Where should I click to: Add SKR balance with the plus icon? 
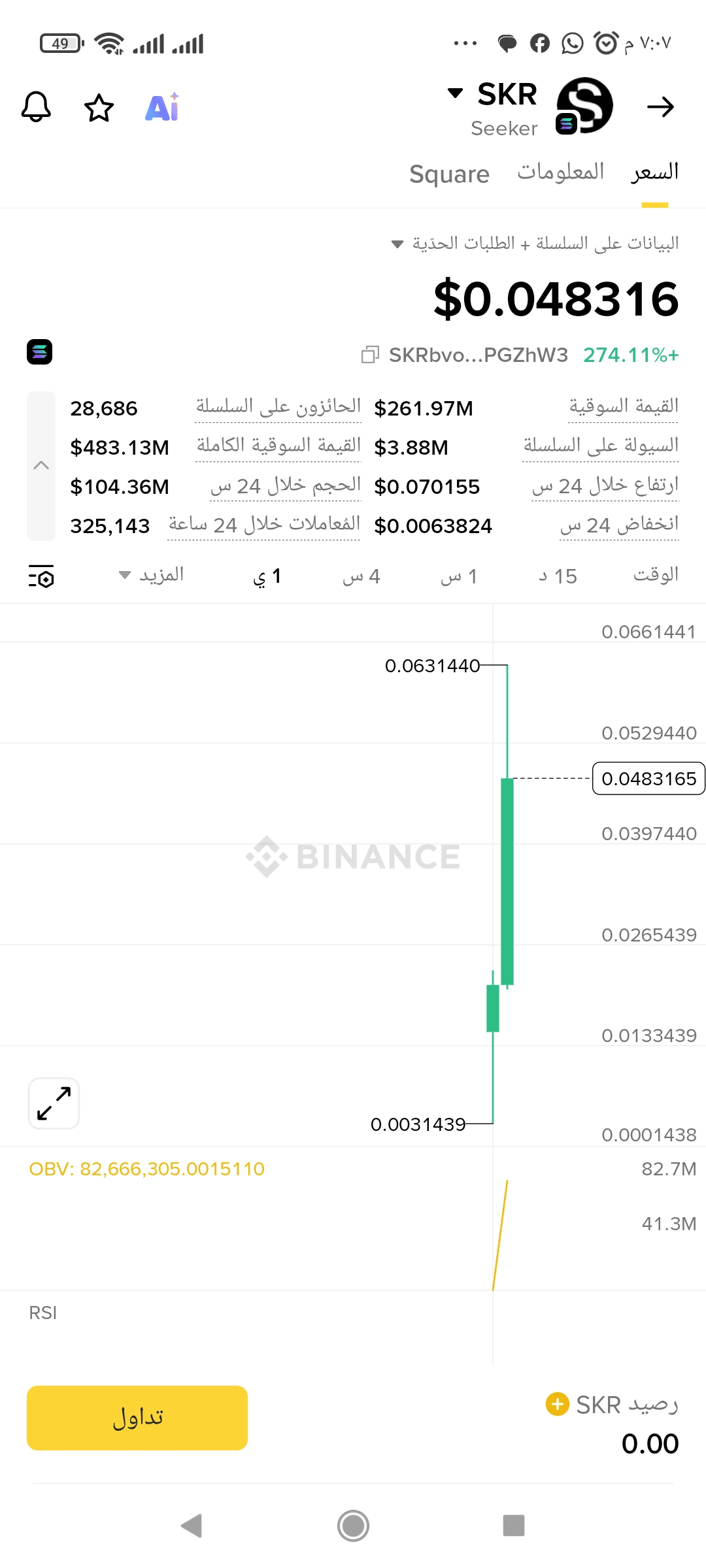click(x=557, y=1403)
